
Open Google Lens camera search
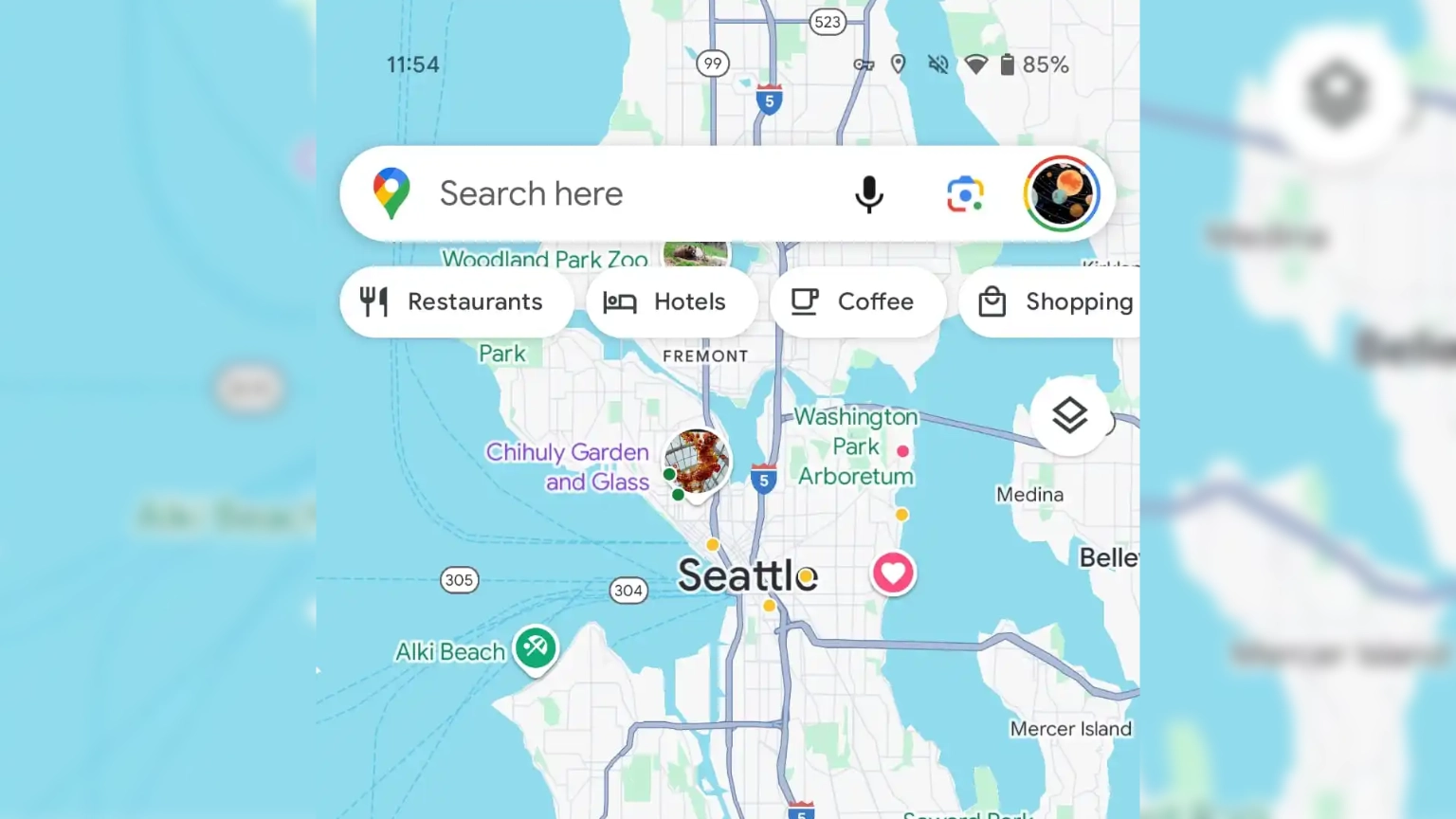(965, 194)
